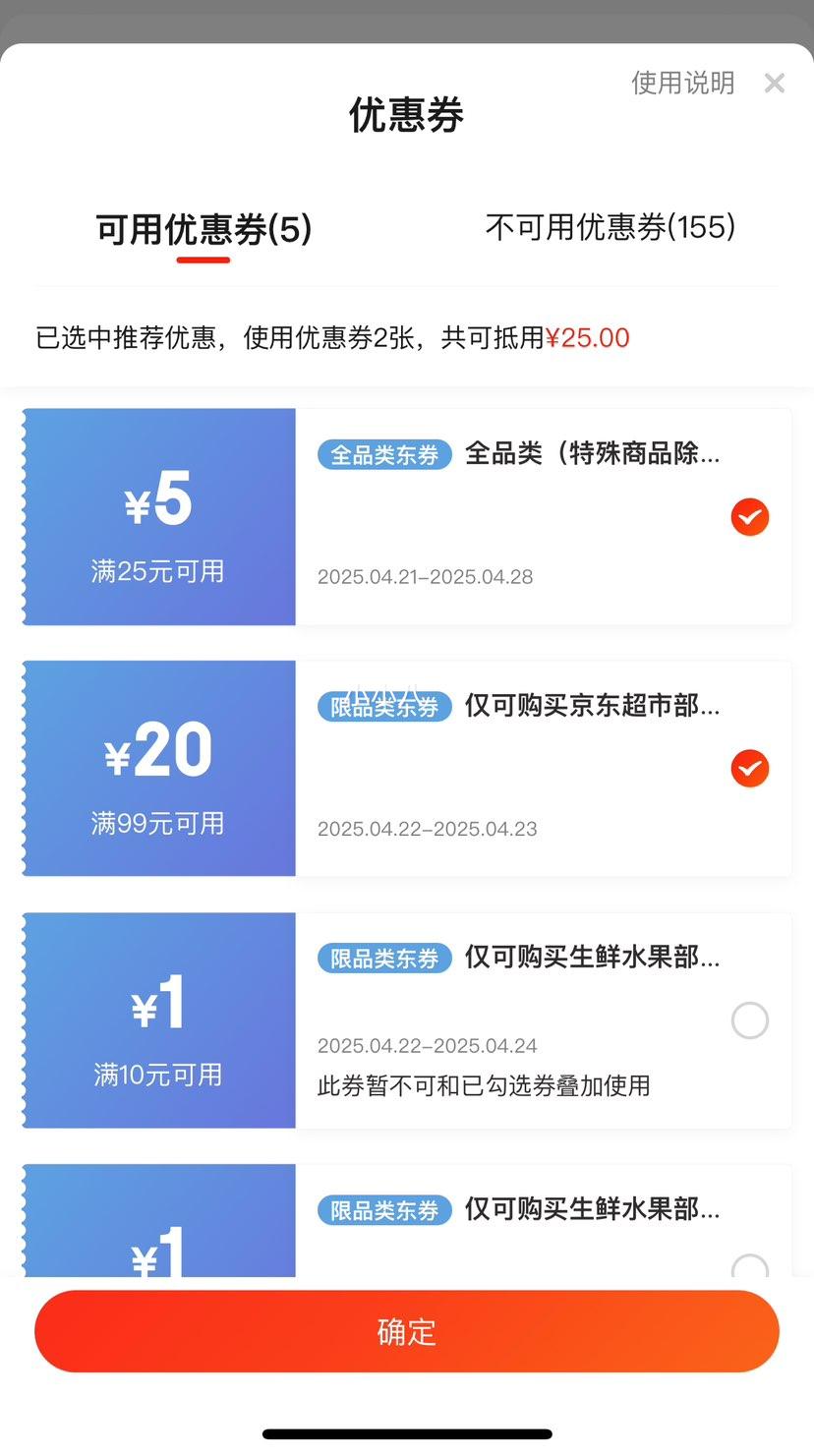Screen dimensions: 814x1456
Task: Click the close X icon at top right
Action: (775, 83)
